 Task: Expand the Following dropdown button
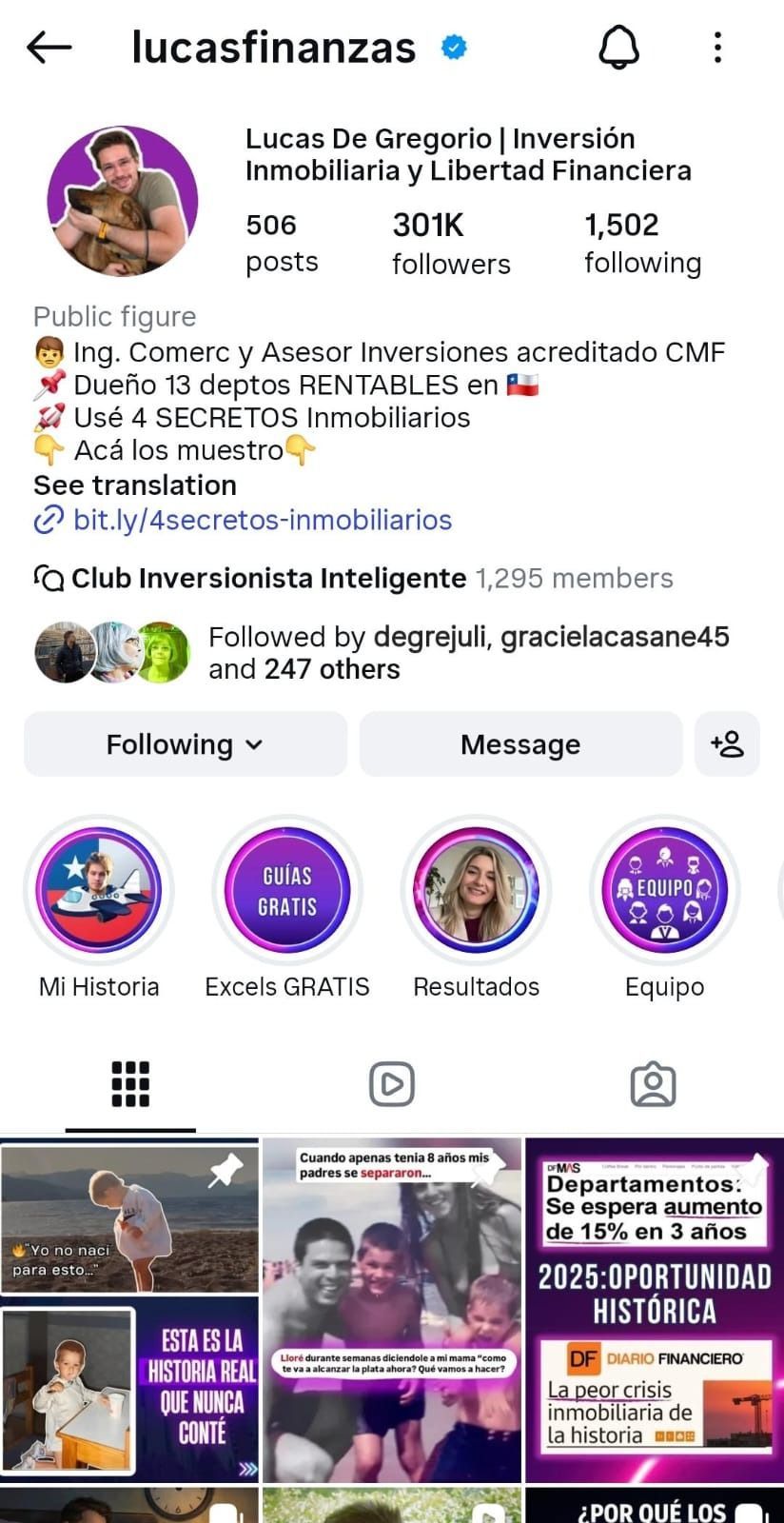point(186,744)
